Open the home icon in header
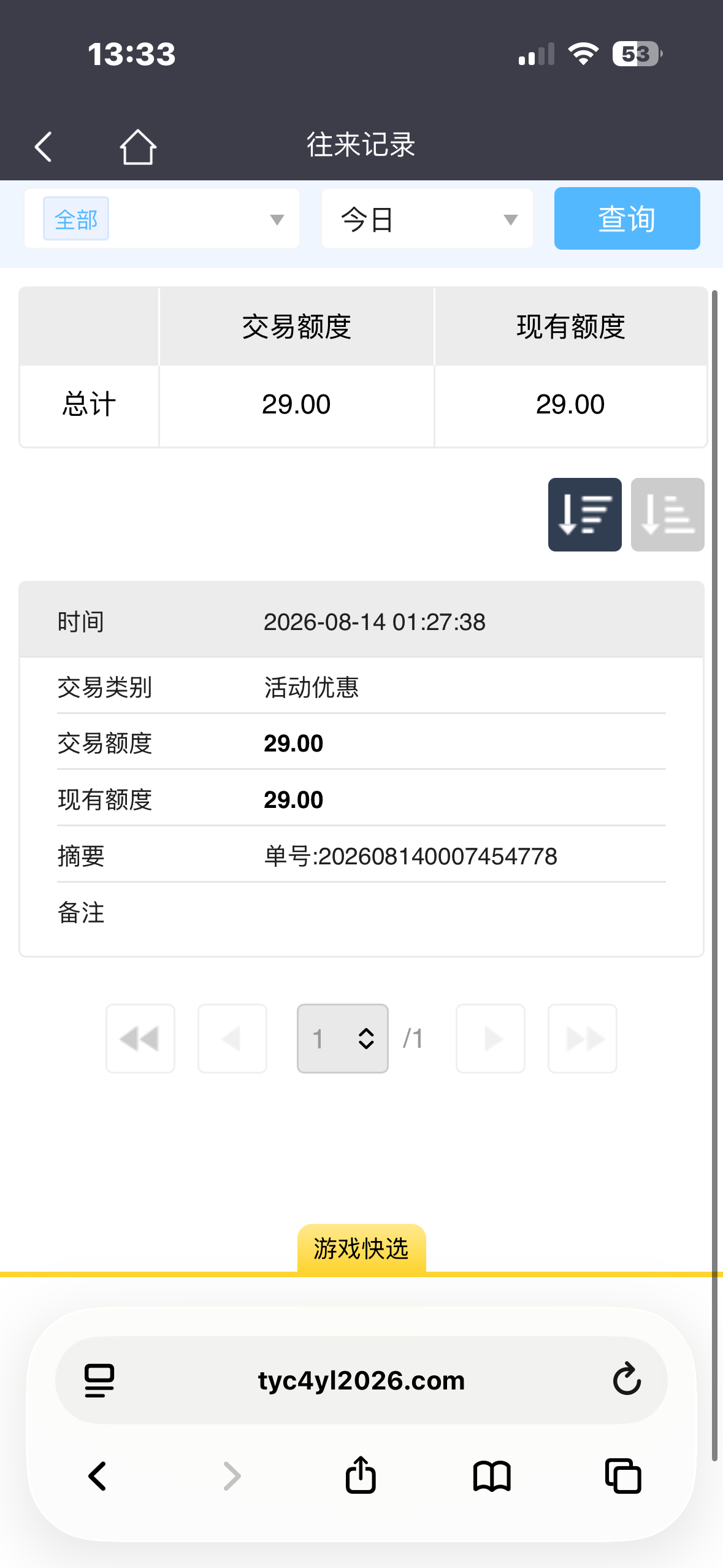This screenshot has width=723, height=1568. tap(138, 147)
